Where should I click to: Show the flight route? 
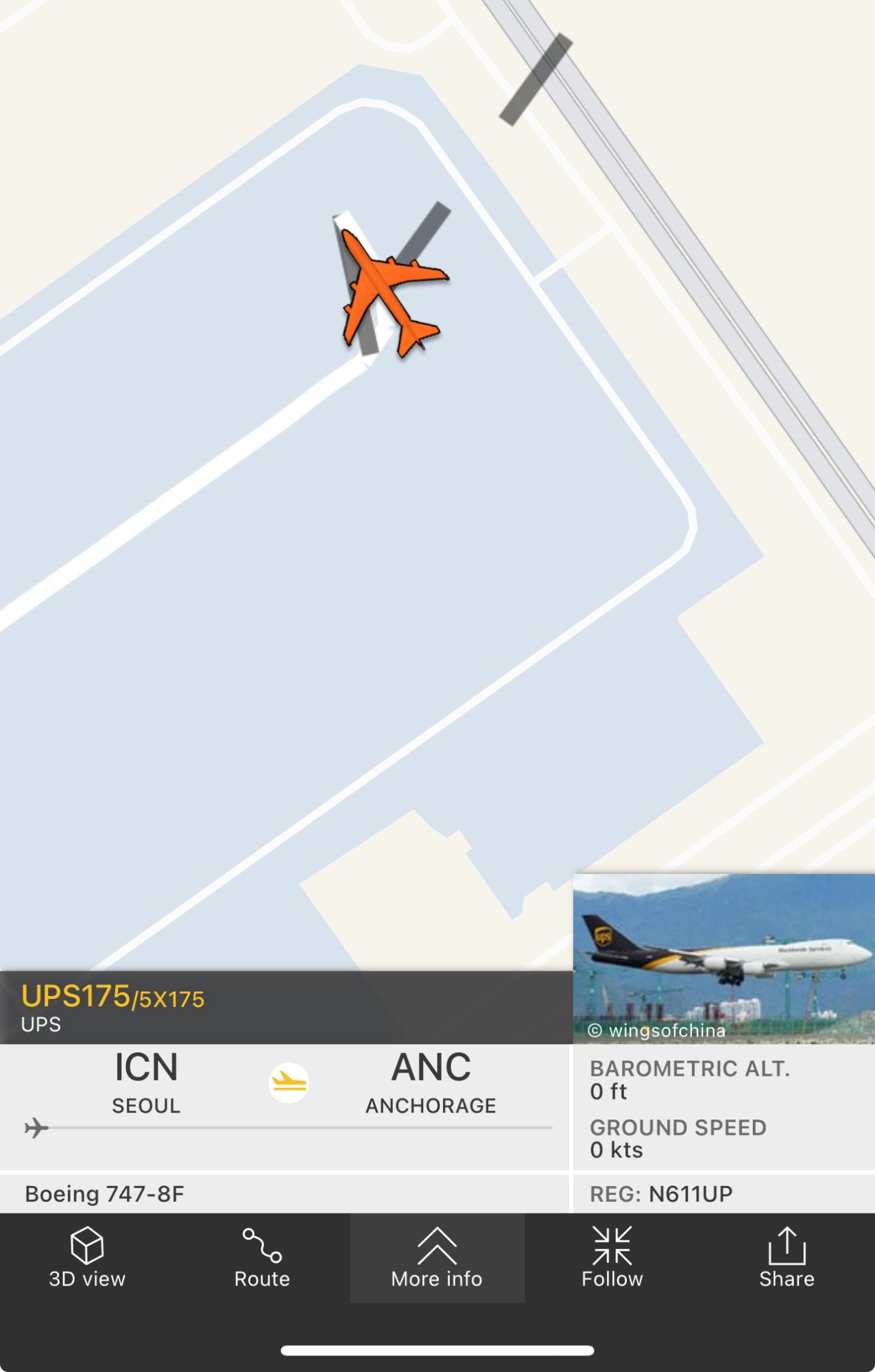262,1258
